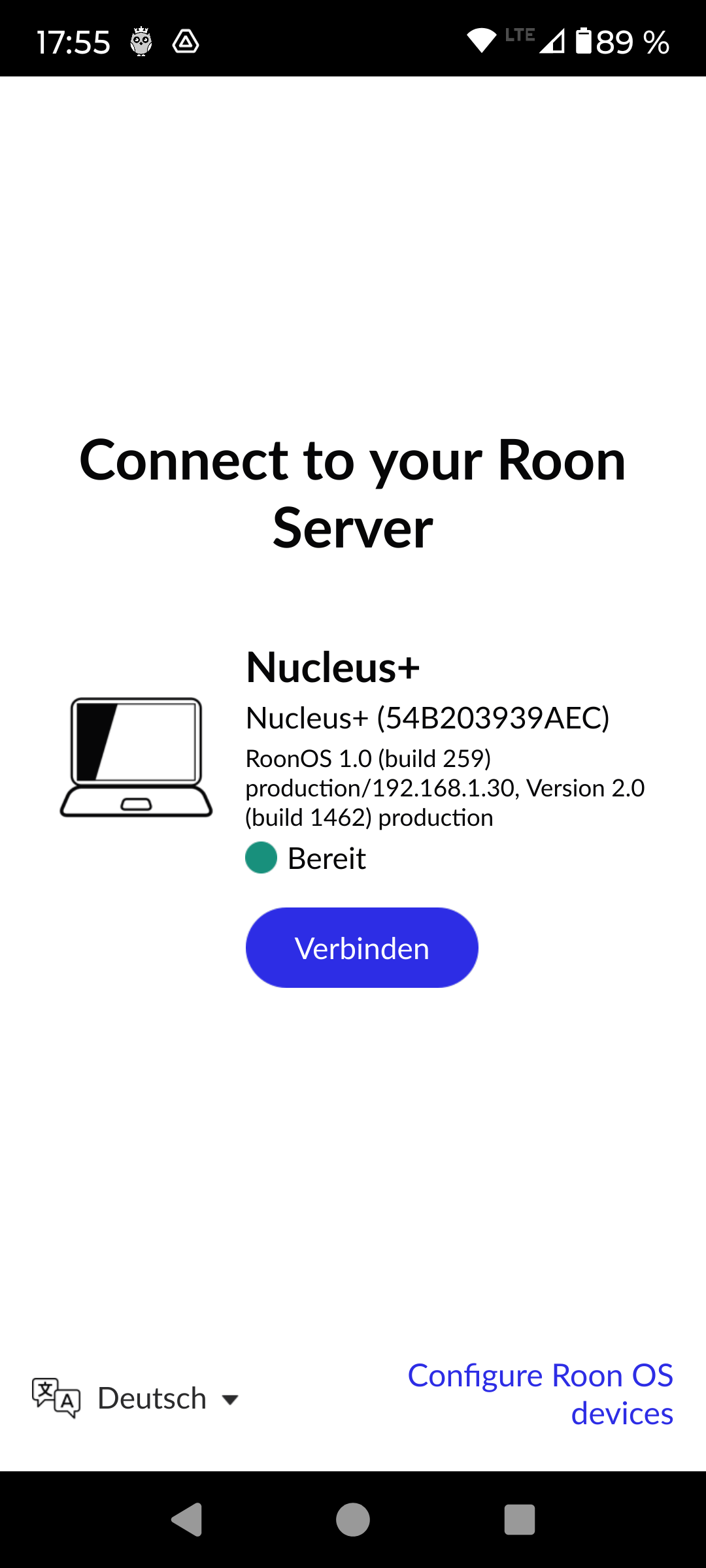Go to the home screen
The height and width of the screenshot is (1568, 706).
coord(353,1520)
